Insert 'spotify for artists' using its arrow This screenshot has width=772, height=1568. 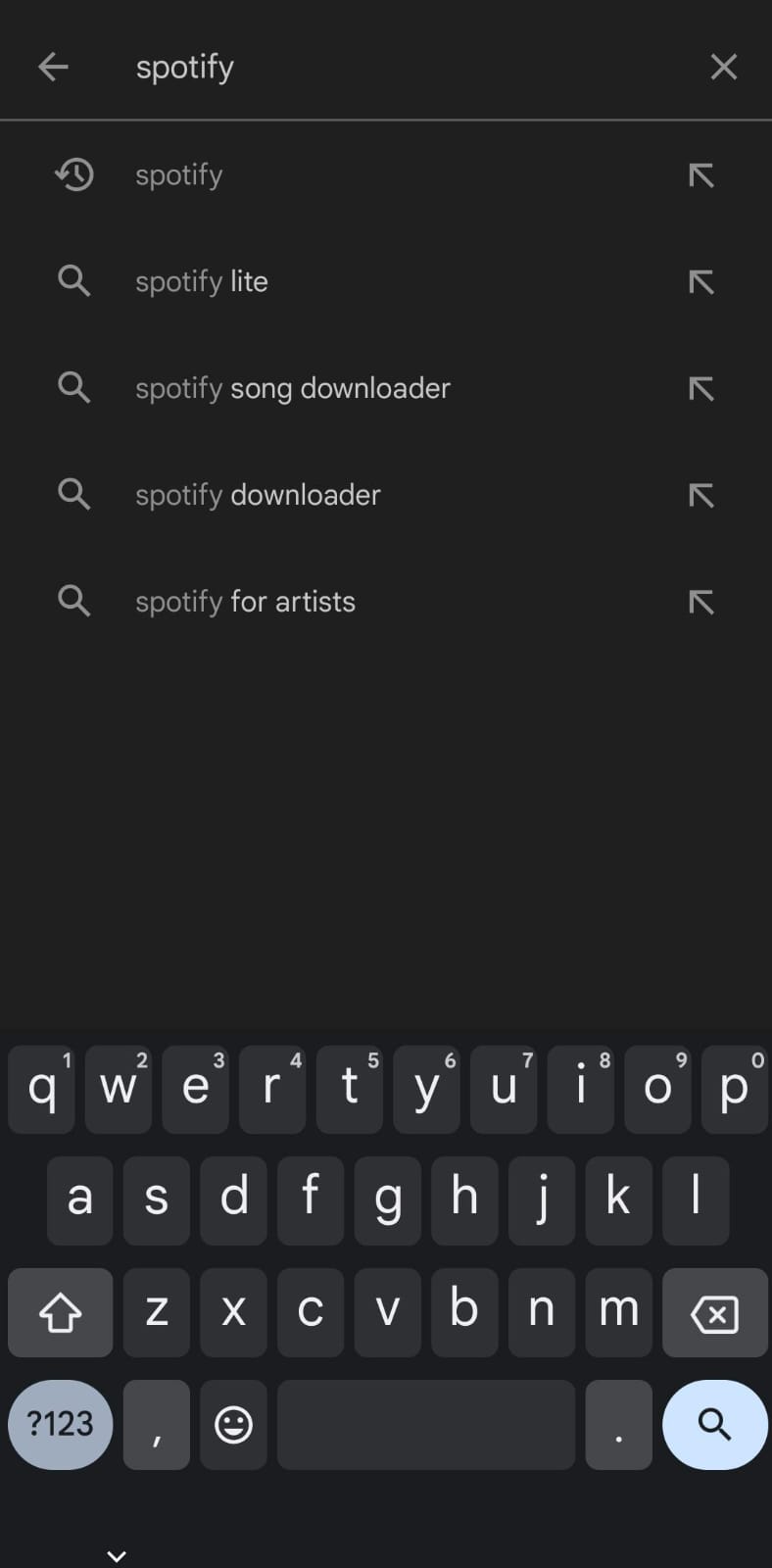[700, 602]
